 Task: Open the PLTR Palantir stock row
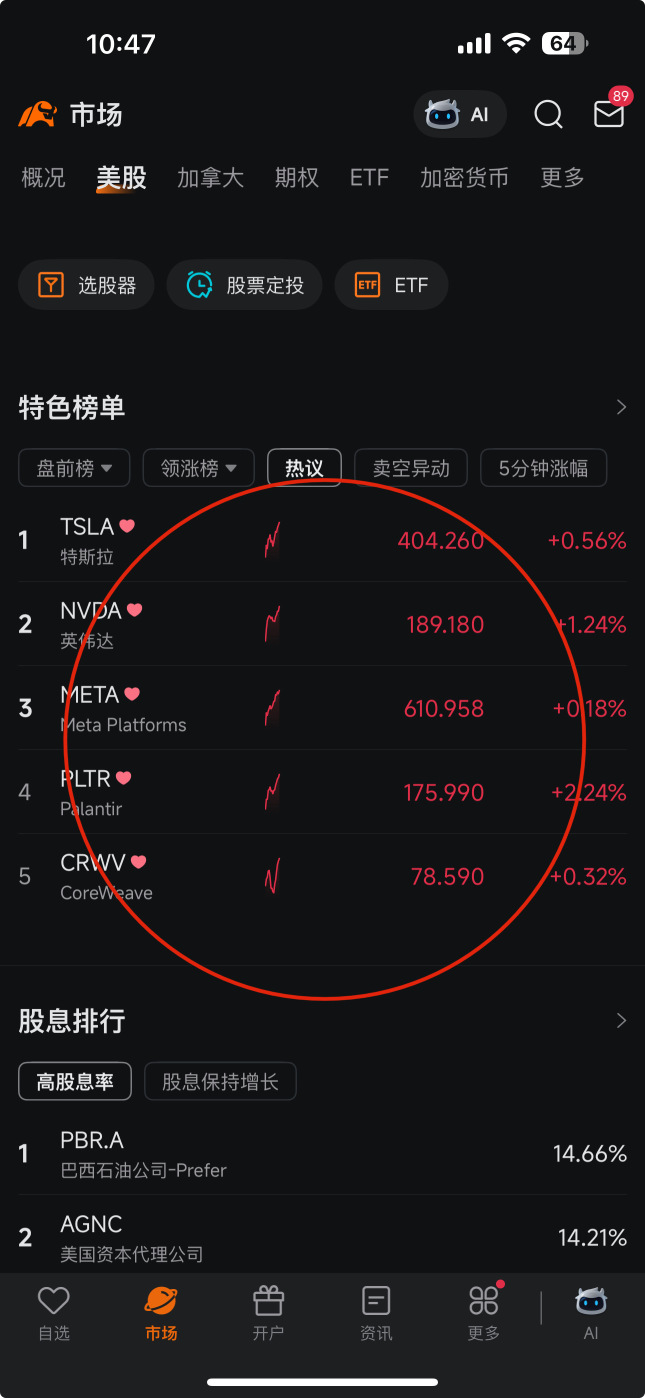pyautogui.click(x=322, y=793)
